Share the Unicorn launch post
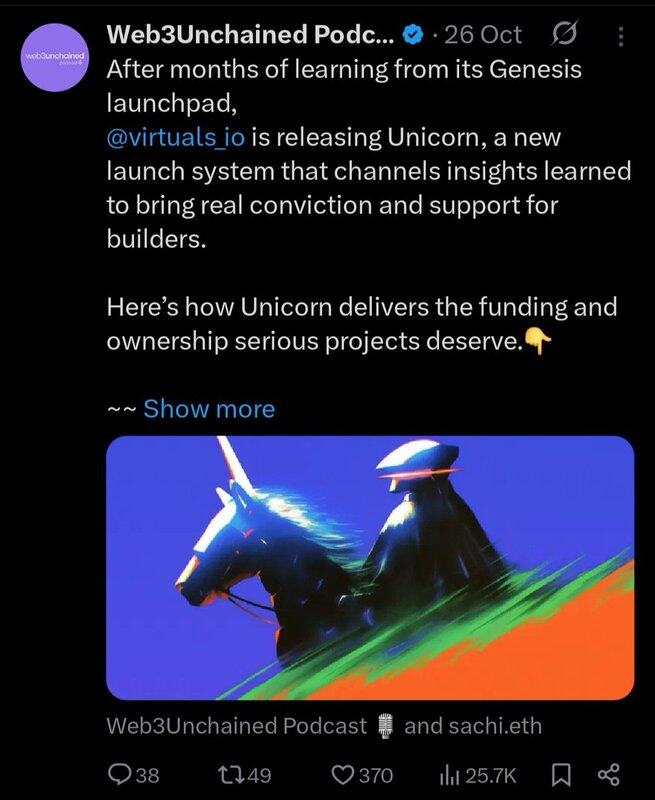 (x=608, y=775)
